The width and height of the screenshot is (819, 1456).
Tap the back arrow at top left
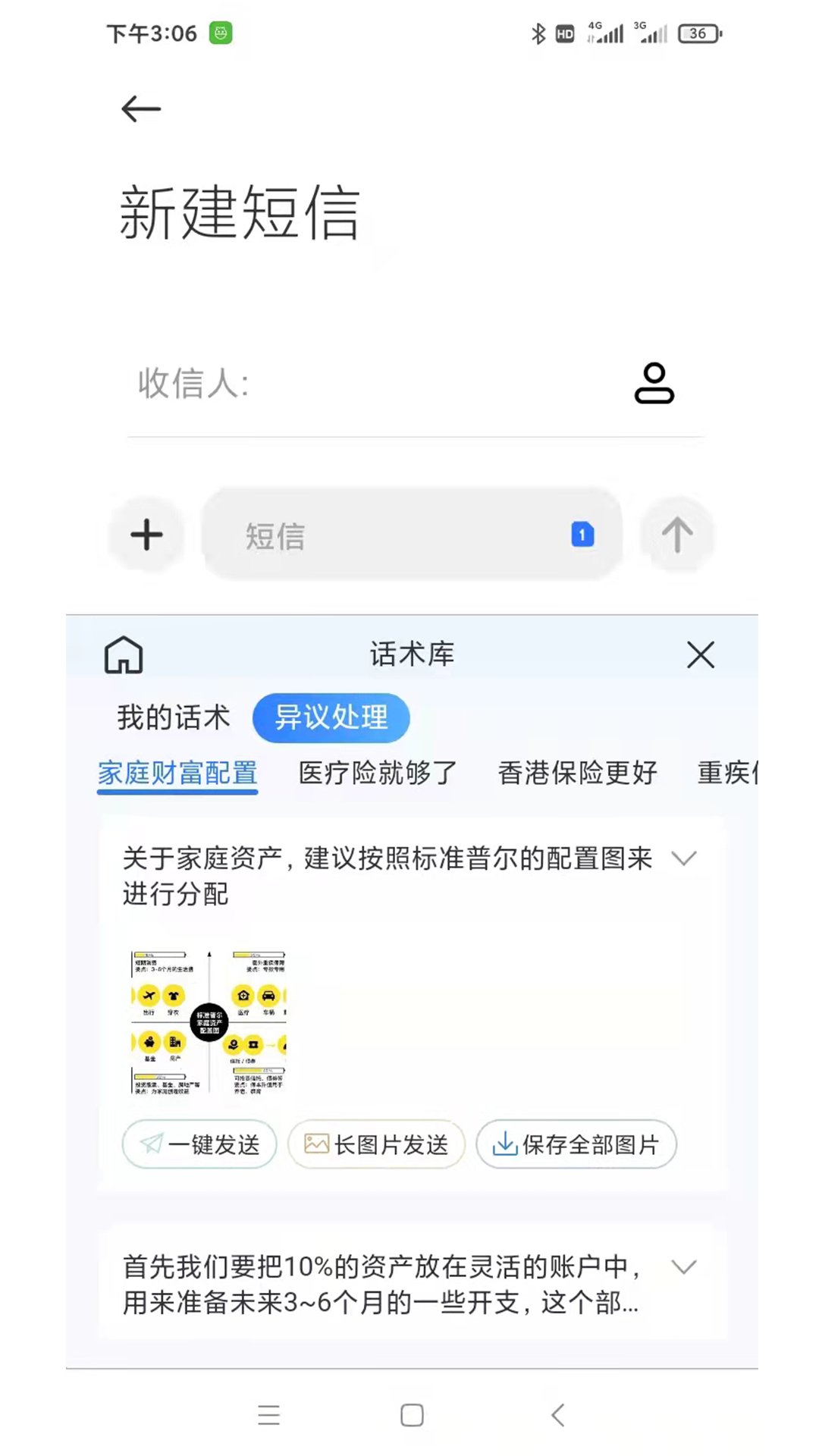tap(140, 108)
